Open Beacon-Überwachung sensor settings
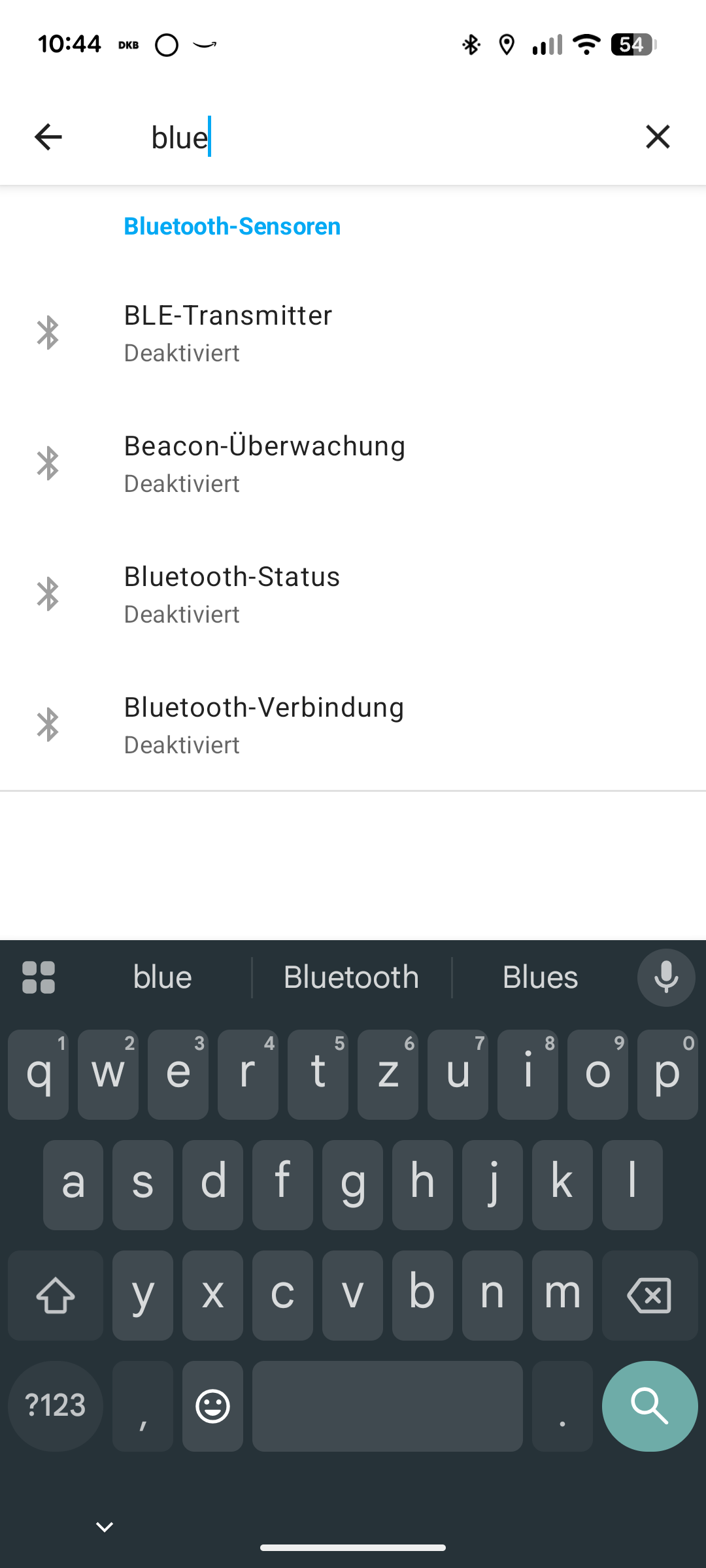This screenshot has width=706, height=1568. pos(353,464)
